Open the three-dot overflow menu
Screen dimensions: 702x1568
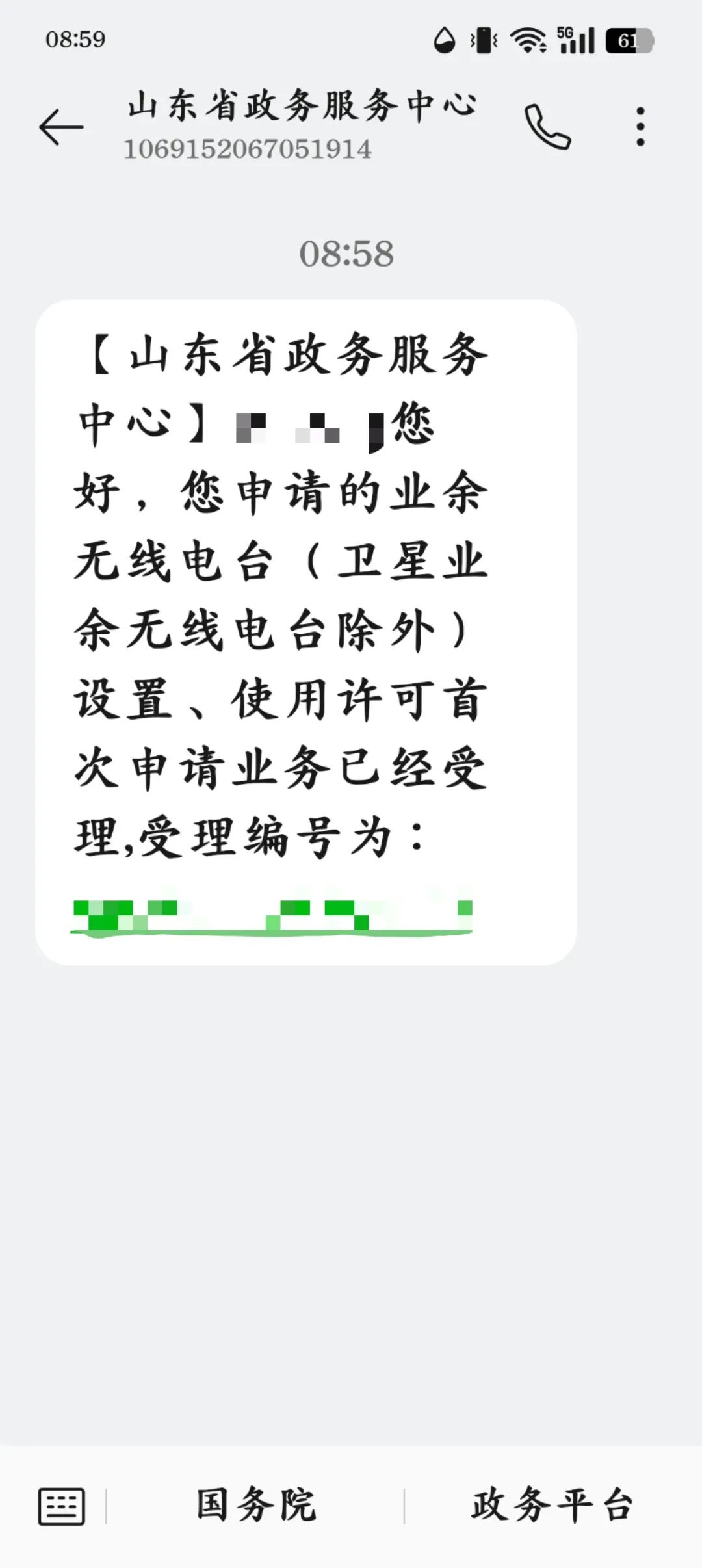click(x=640, y=127)
